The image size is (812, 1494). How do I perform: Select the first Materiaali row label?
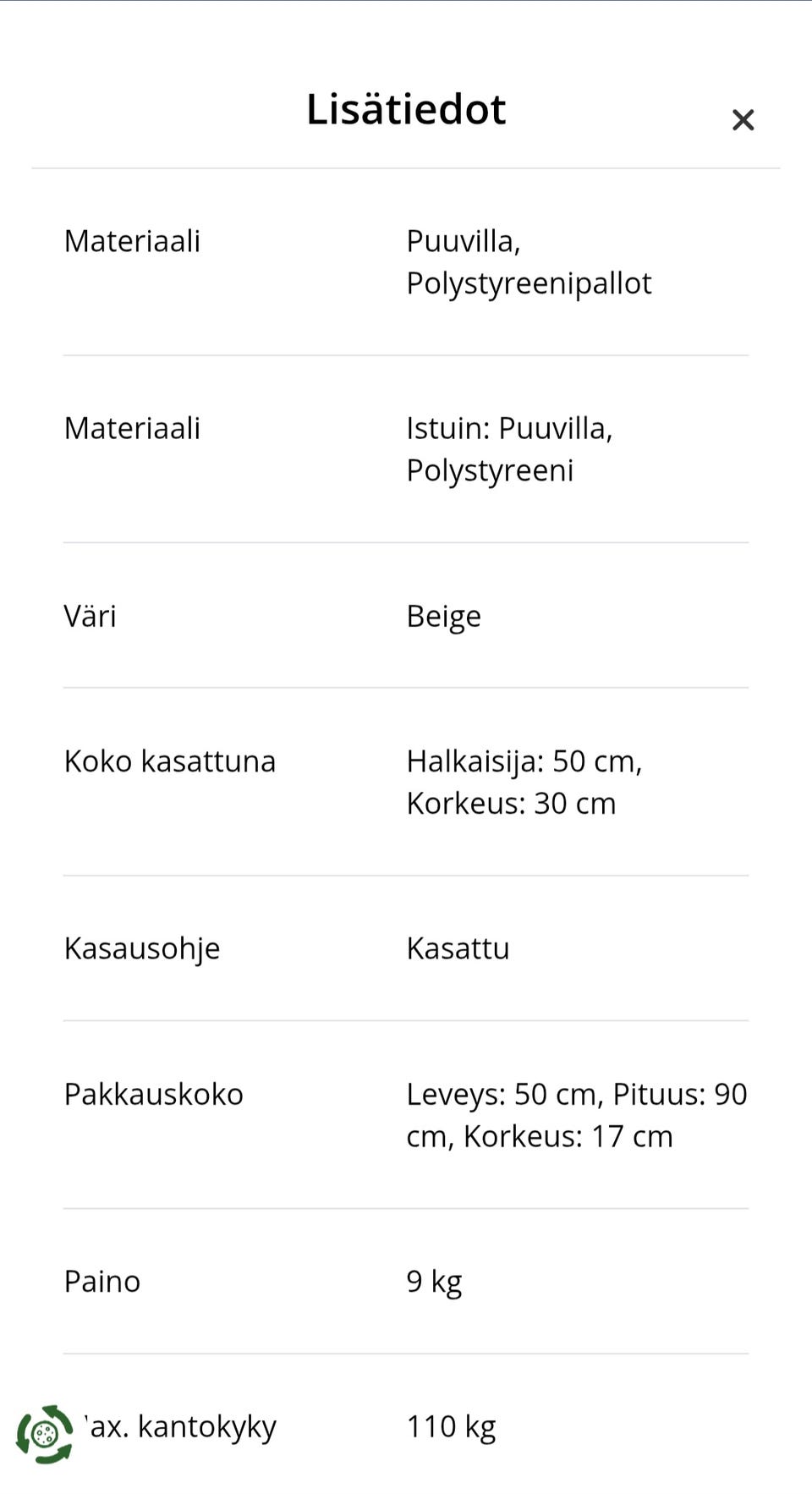[x=132, y=241]
